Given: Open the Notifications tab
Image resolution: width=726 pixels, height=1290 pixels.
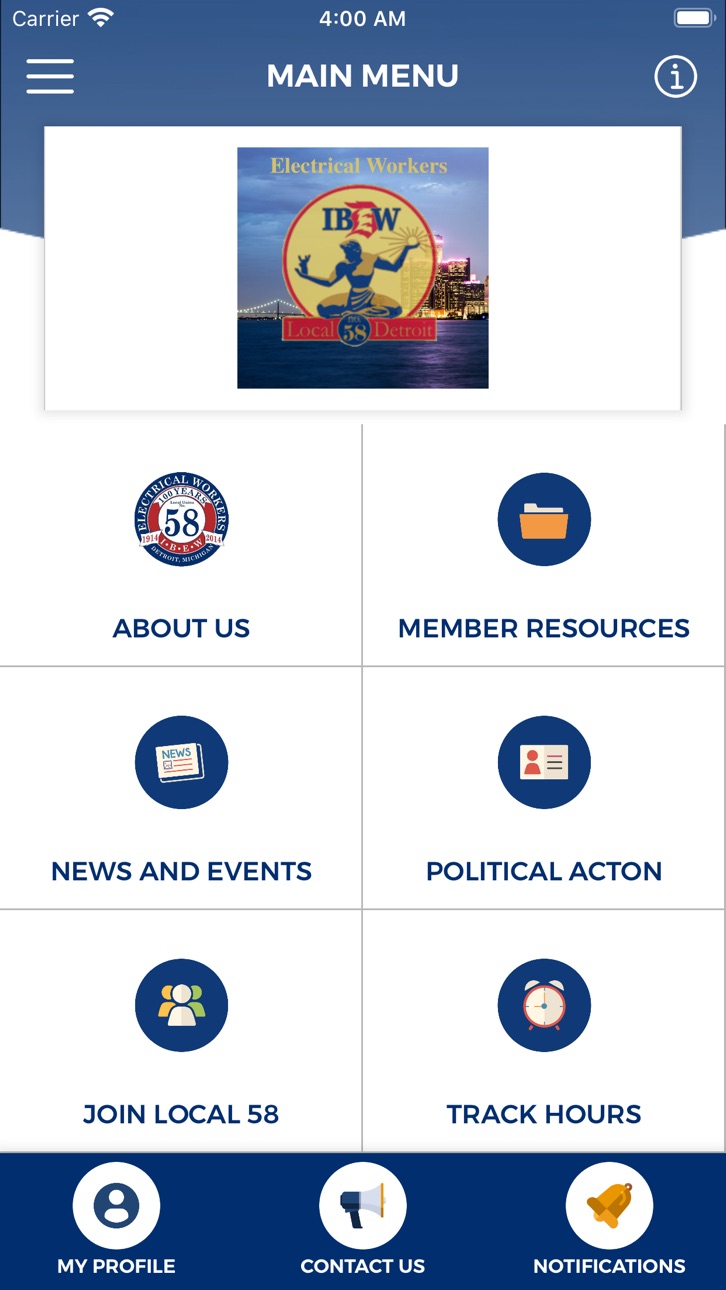Looking at the screenshot, I should (x=609, y=1221).
